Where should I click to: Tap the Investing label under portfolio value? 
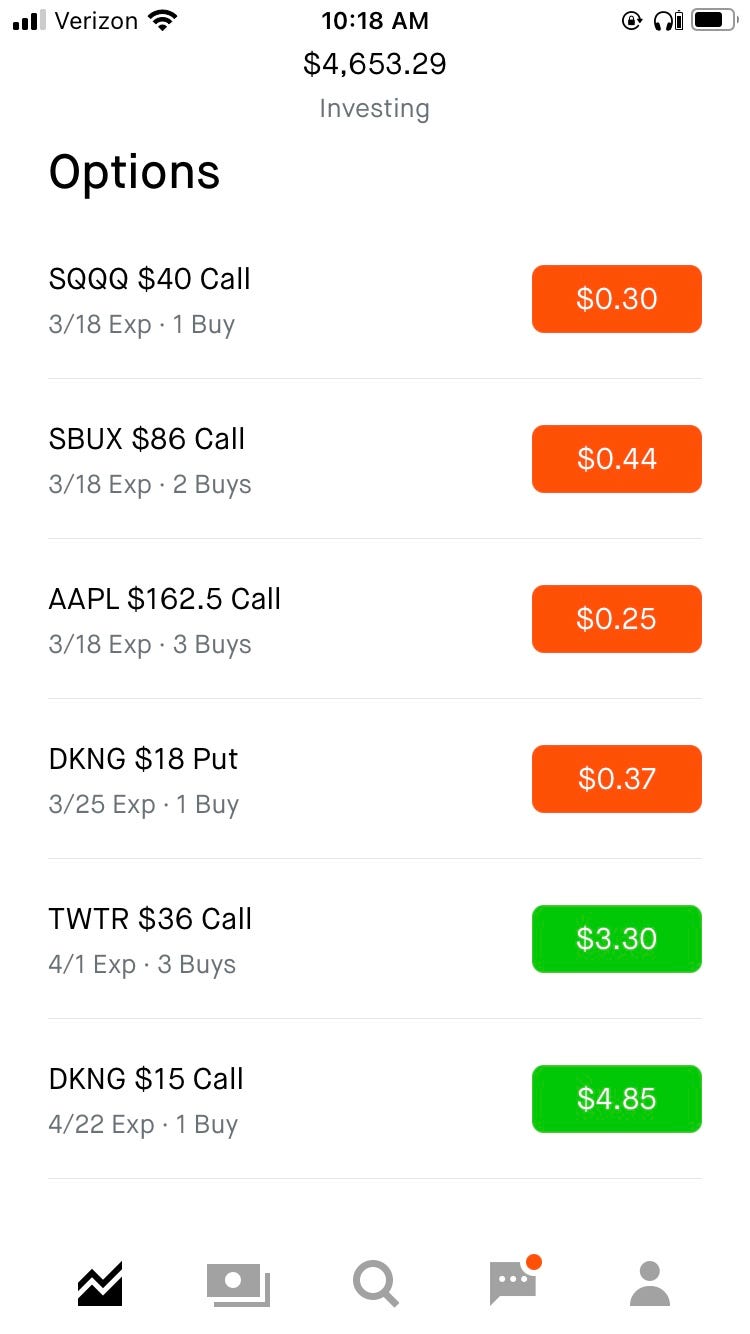375,108
